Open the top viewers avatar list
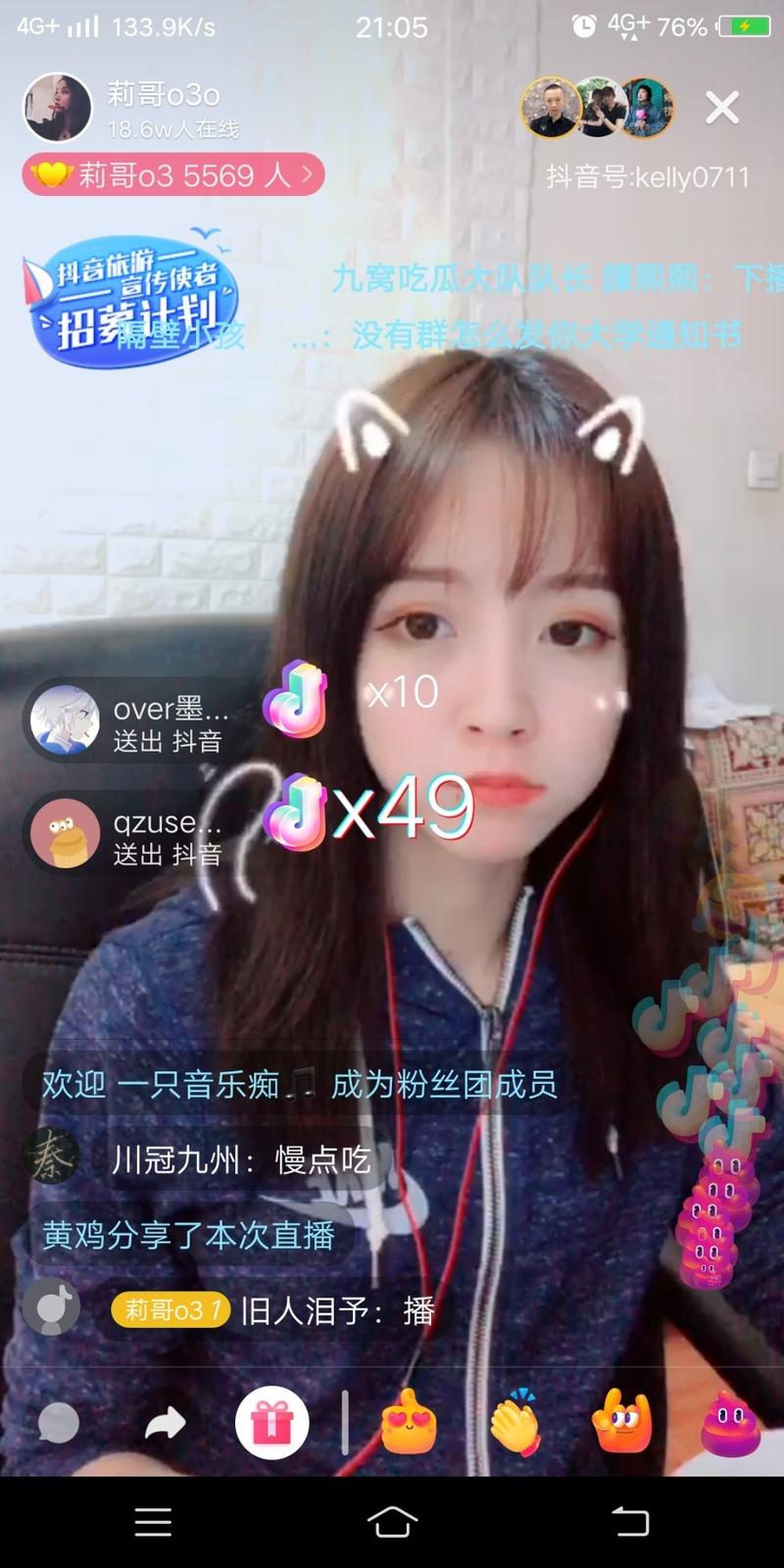This screenshot has height=1568, width=784. (x=597, y=107)
